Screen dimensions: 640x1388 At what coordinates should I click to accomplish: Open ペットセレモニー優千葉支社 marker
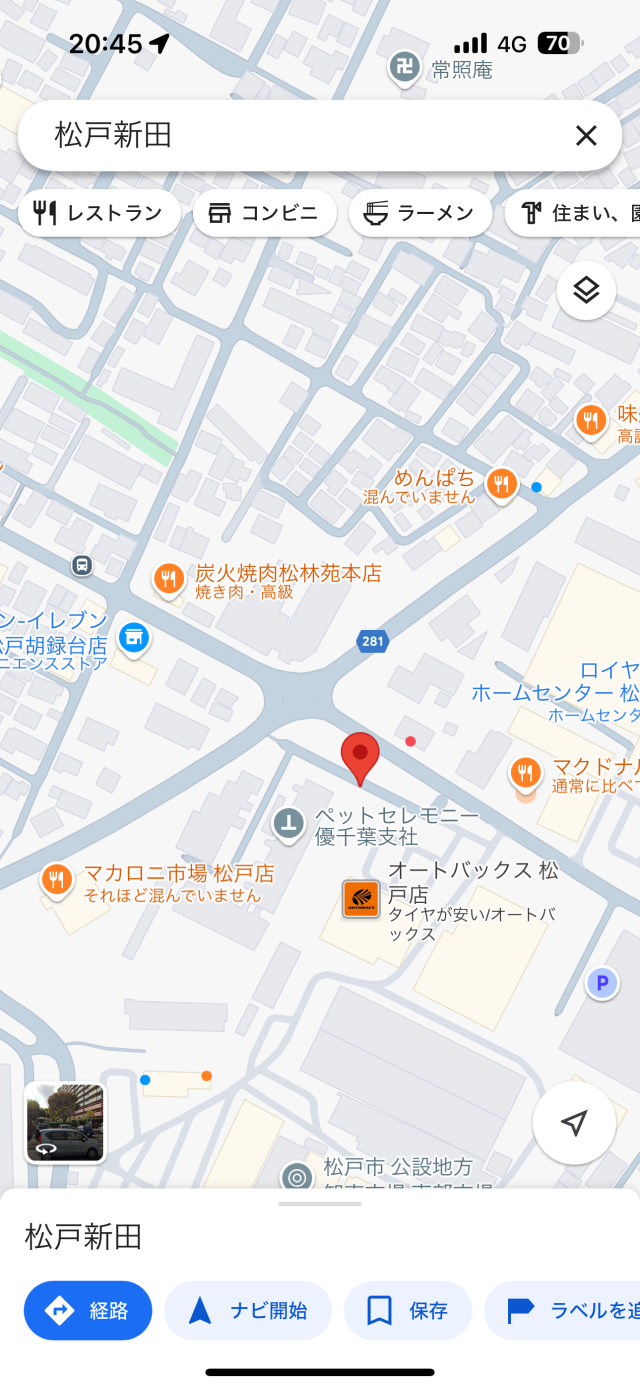[x=289, y=825]
